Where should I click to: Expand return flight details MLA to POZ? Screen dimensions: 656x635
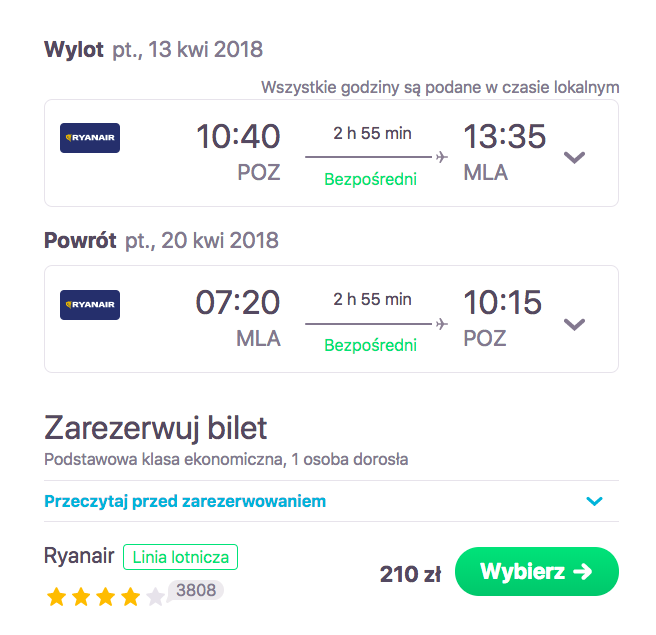tap(574, 323)
